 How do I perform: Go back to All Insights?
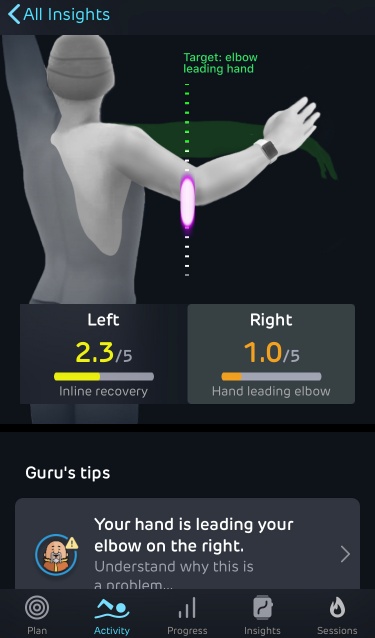click(x=59, y=15)
